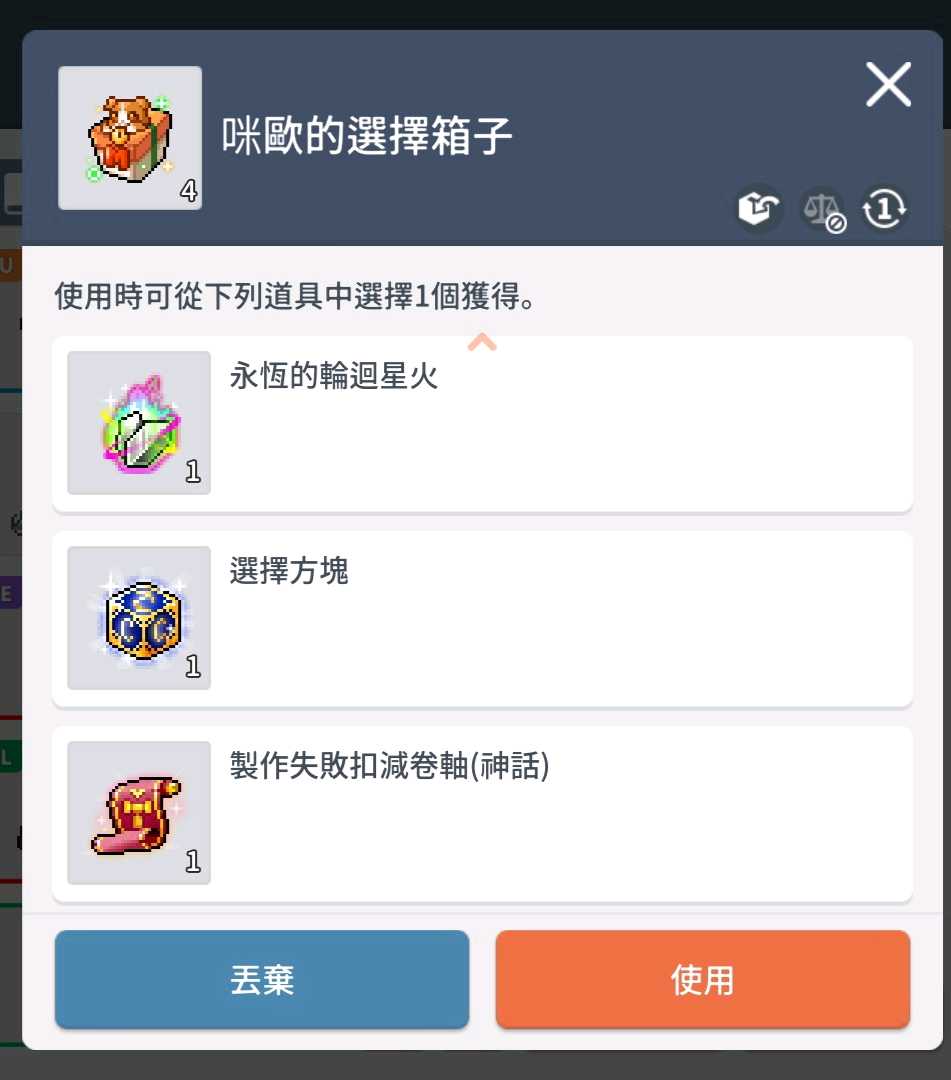This screenshot has height=1080, width=951.
Task: Pick 製作失敗扣減卷軸(神話) item
Action: pos(482,813)
